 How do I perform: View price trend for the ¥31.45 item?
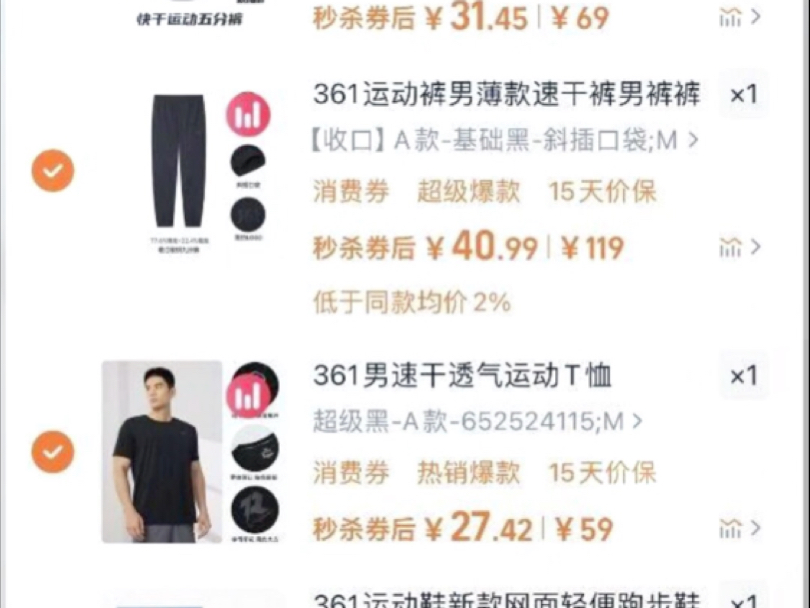click(739, 17)
